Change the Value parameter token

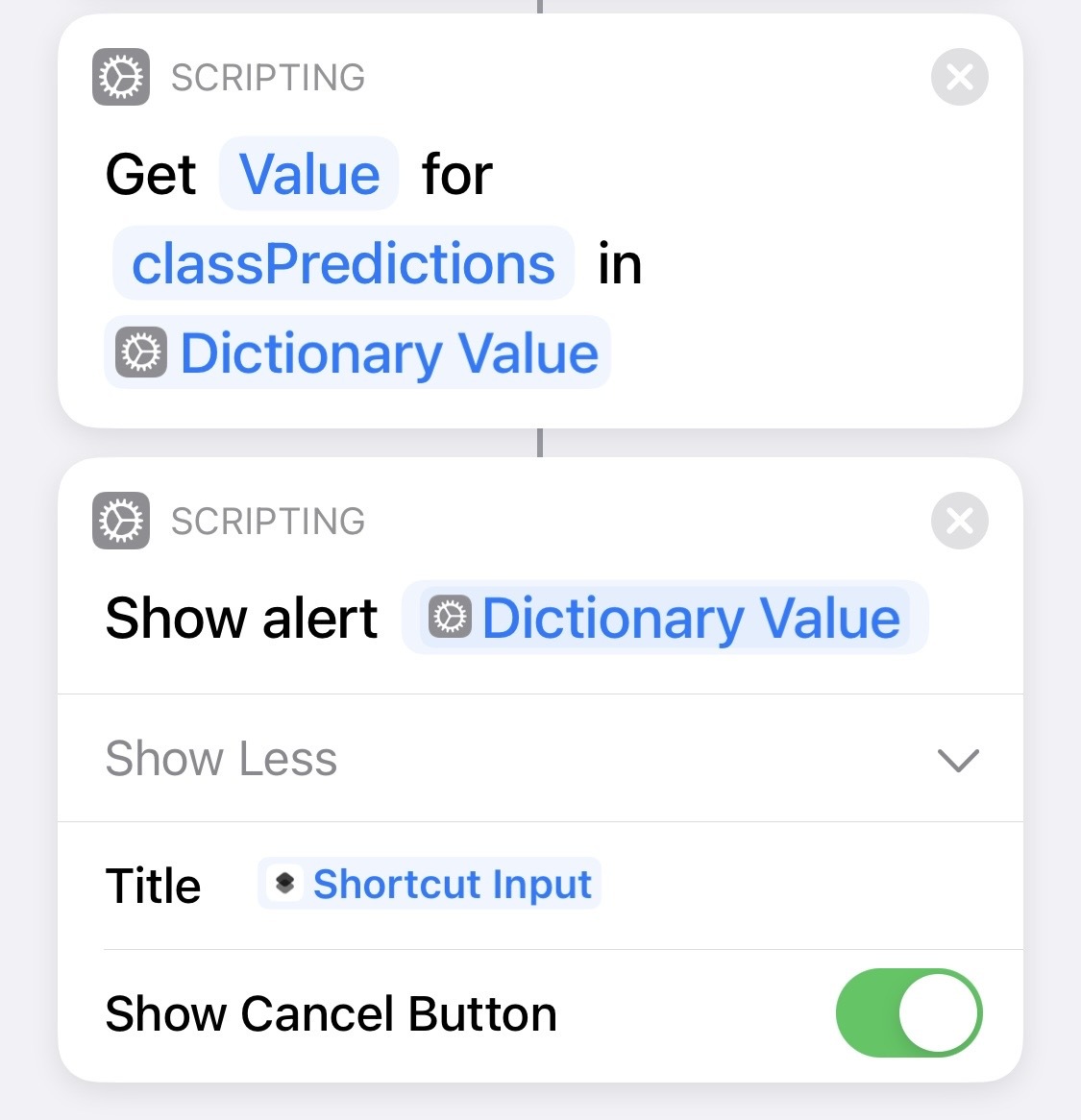309,175
